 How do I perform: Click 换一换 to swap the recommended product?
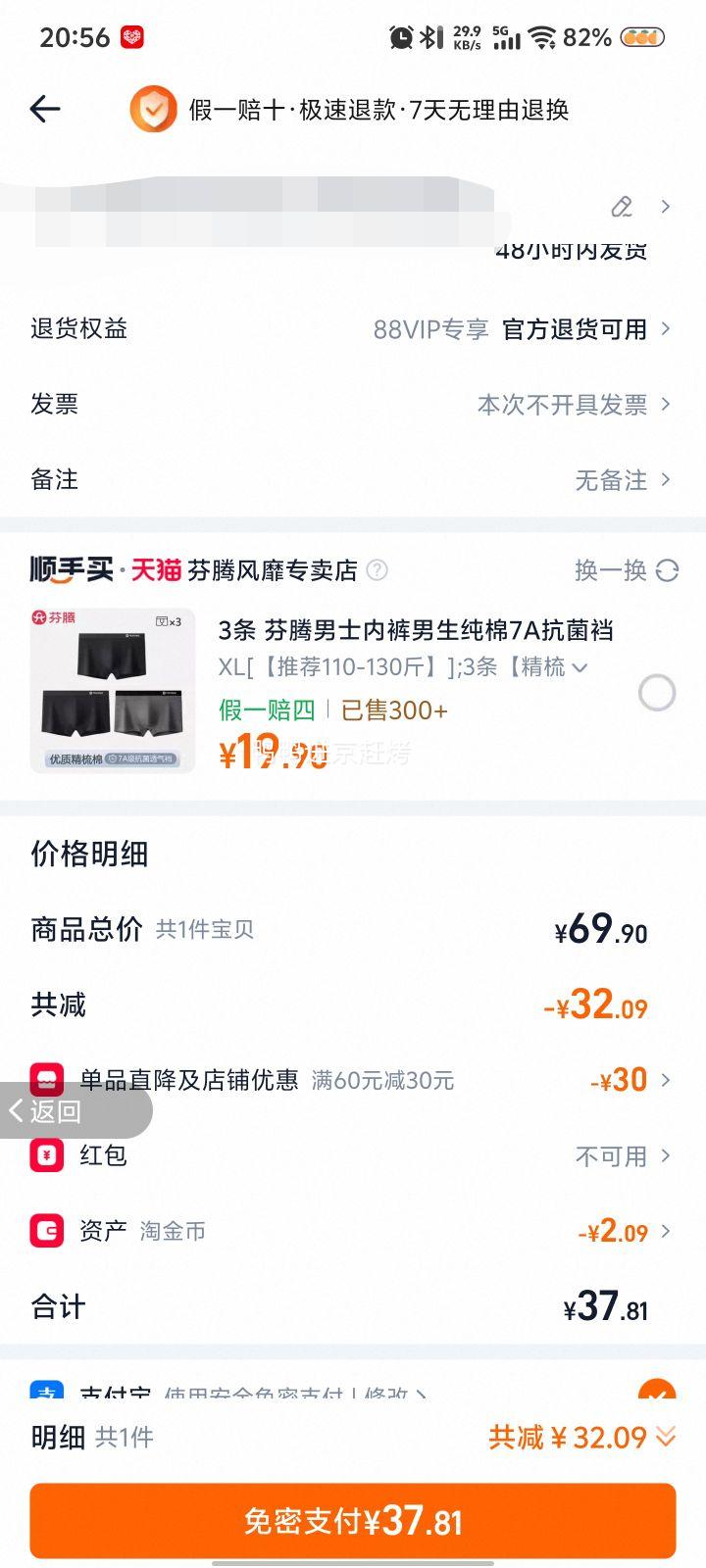click(610, 570)
